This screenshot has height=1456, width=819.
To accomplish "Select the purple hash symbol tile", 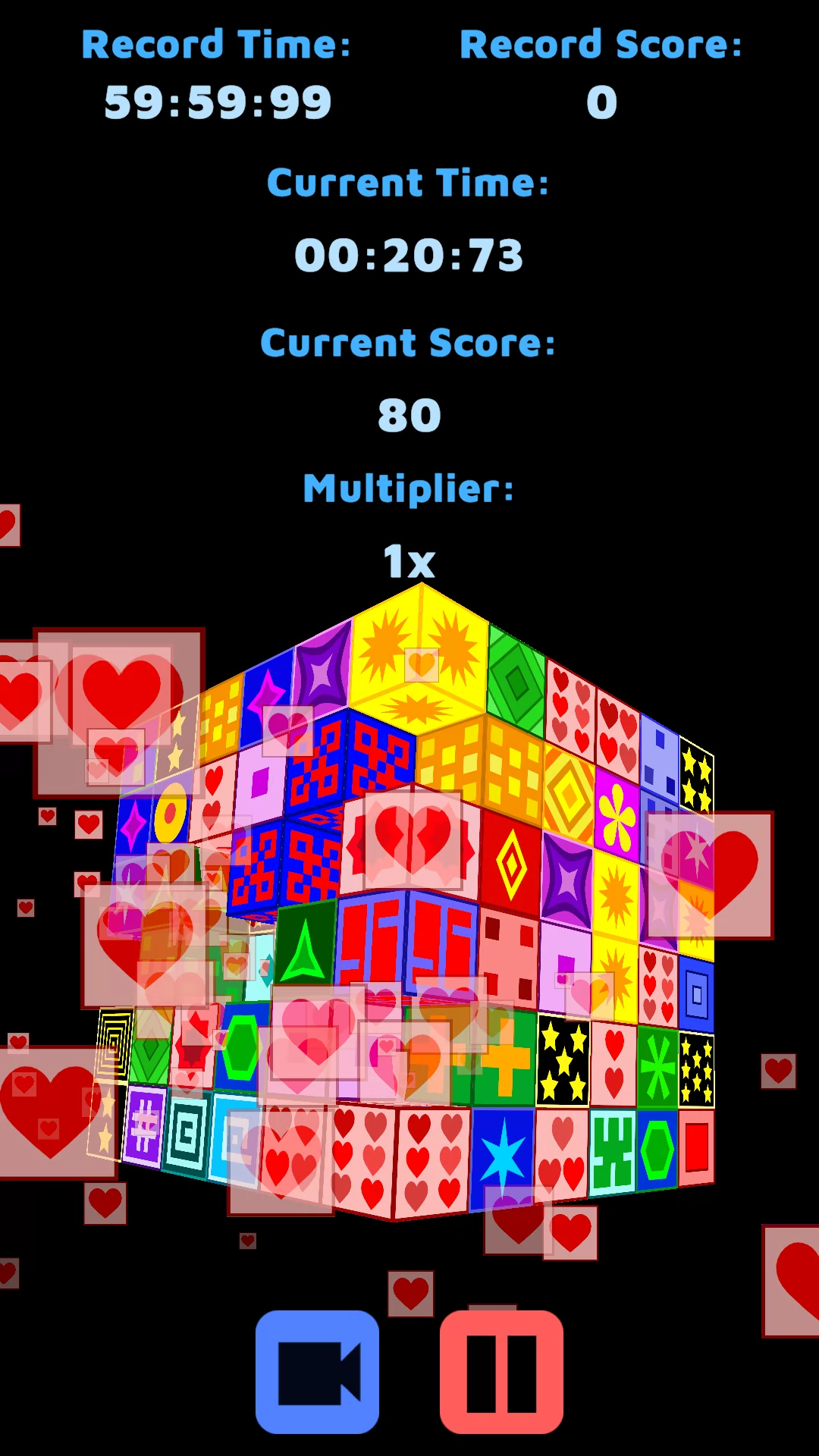I will click(144, 1125).
